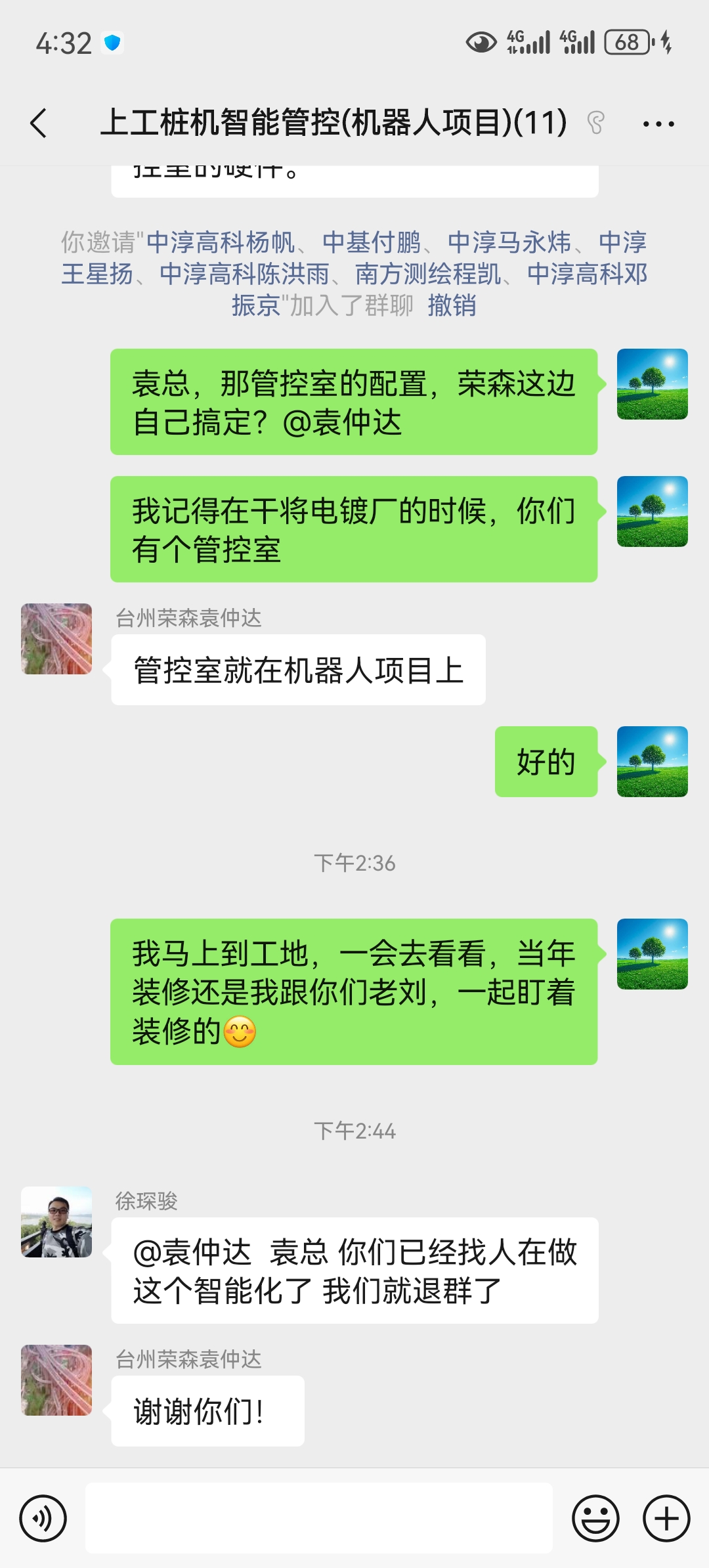
Task: Tap my avatar next to 好的 message
Action: pos(652,762)
